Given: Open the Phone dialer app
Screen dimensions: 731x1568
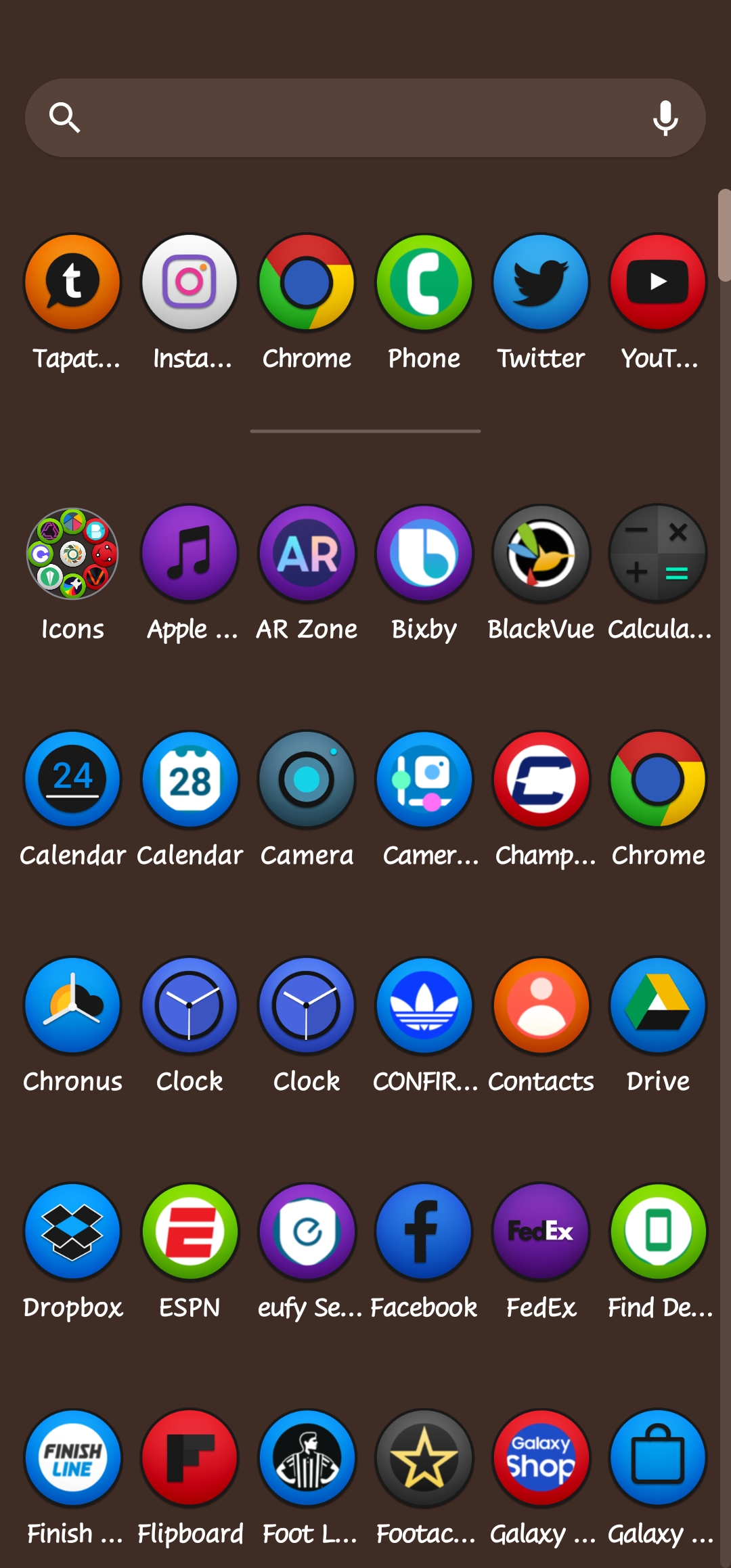Looking at the screenshot, I should pyautogui.click(x=424, y=283).
